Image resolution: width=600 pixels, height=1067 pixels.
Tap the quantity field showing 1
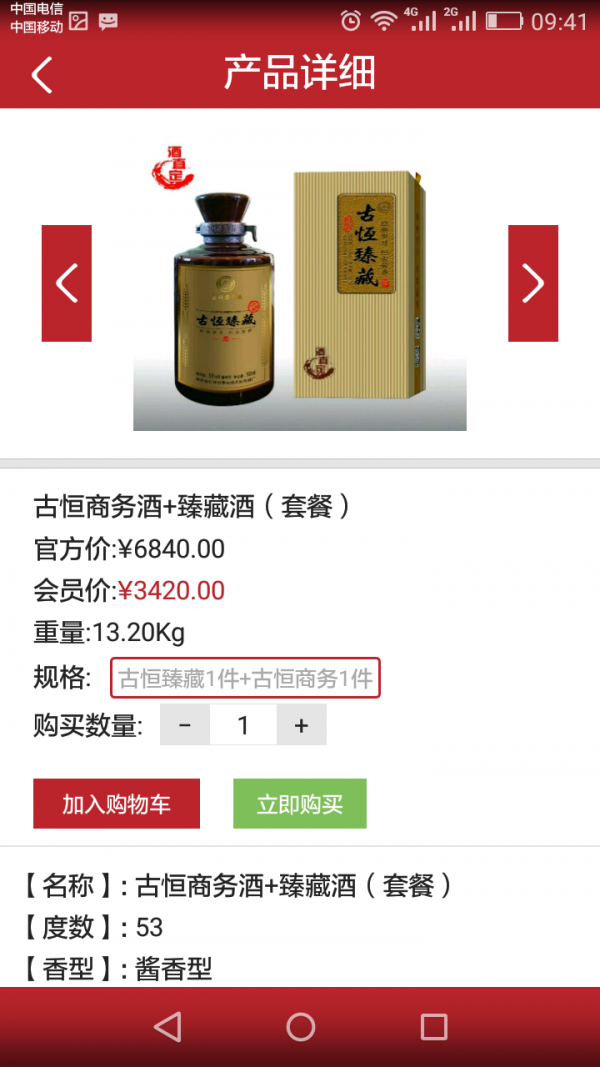[243, 726]
